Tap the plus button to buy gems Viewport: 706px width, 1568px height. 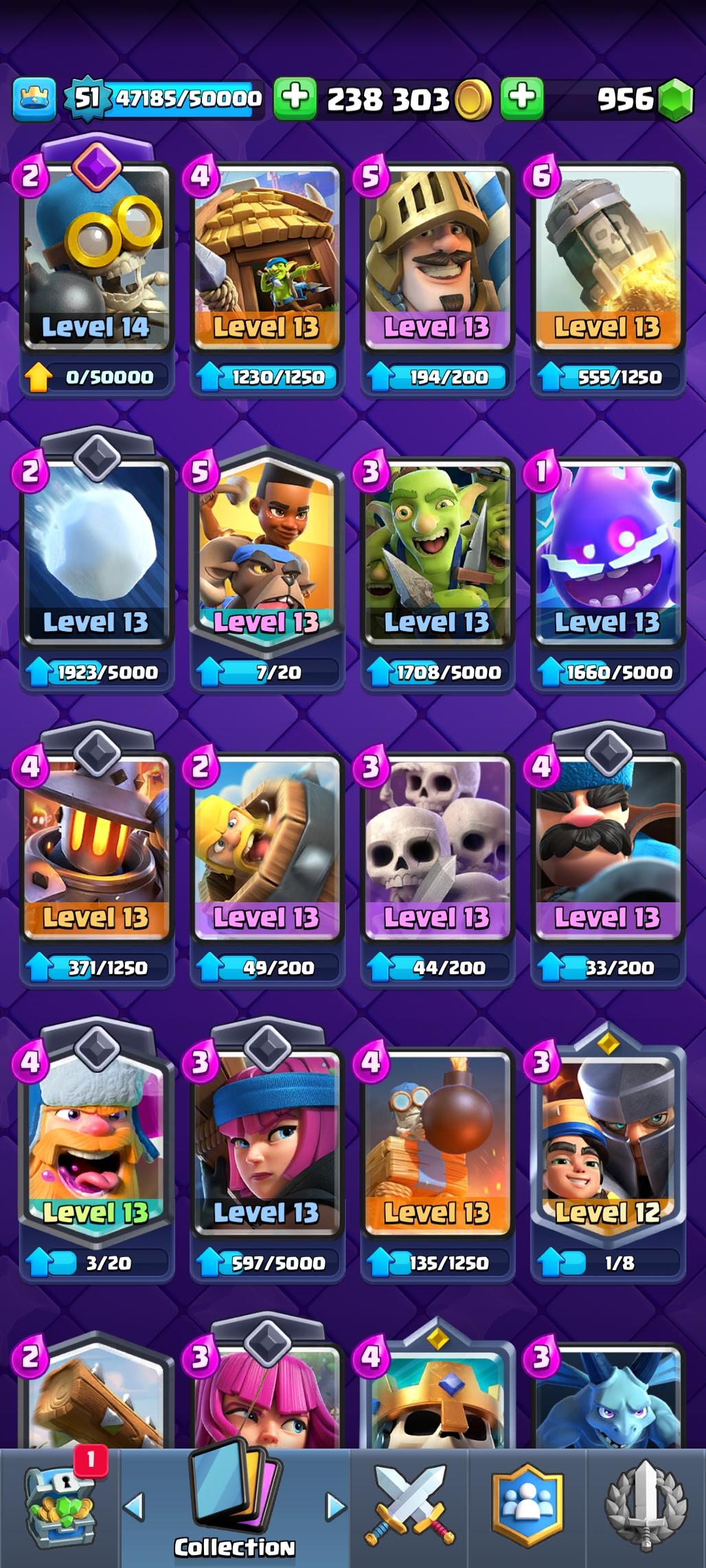pyautogui.click(x=522, y=98)
